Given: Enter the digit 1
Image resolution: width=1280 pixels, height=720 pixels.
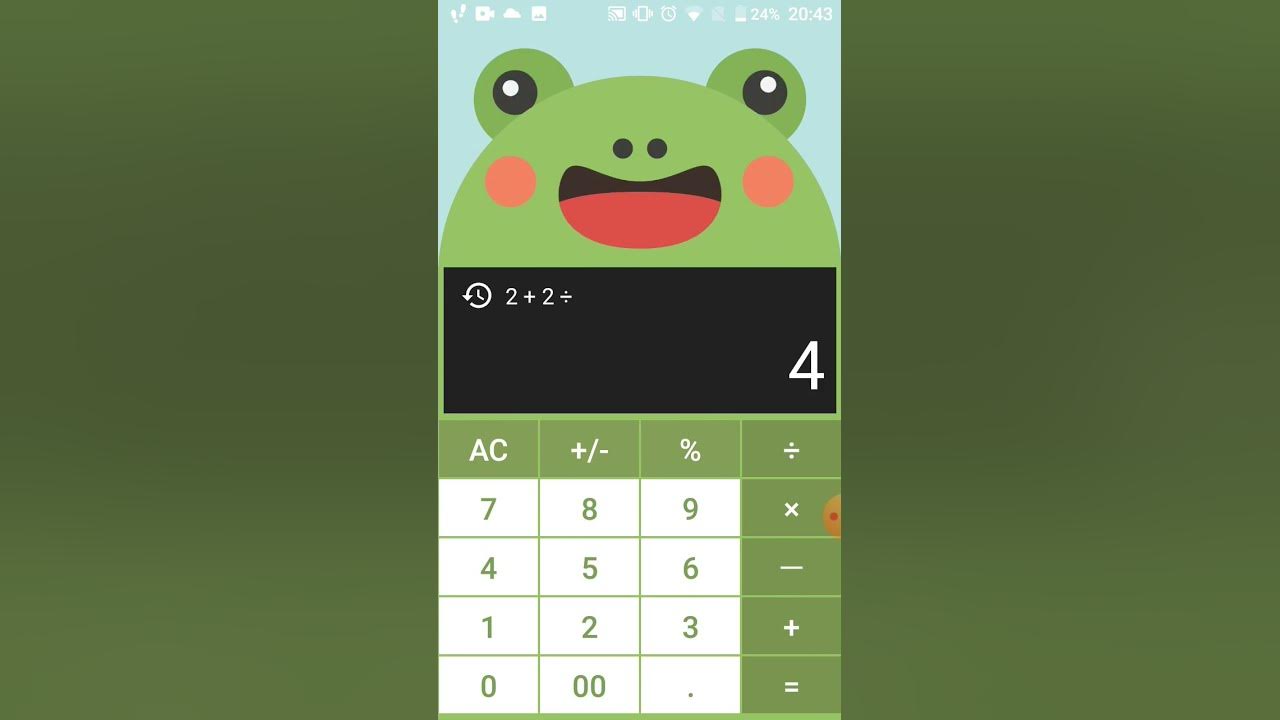Looking at the screenshot, I should pos(488,627).
